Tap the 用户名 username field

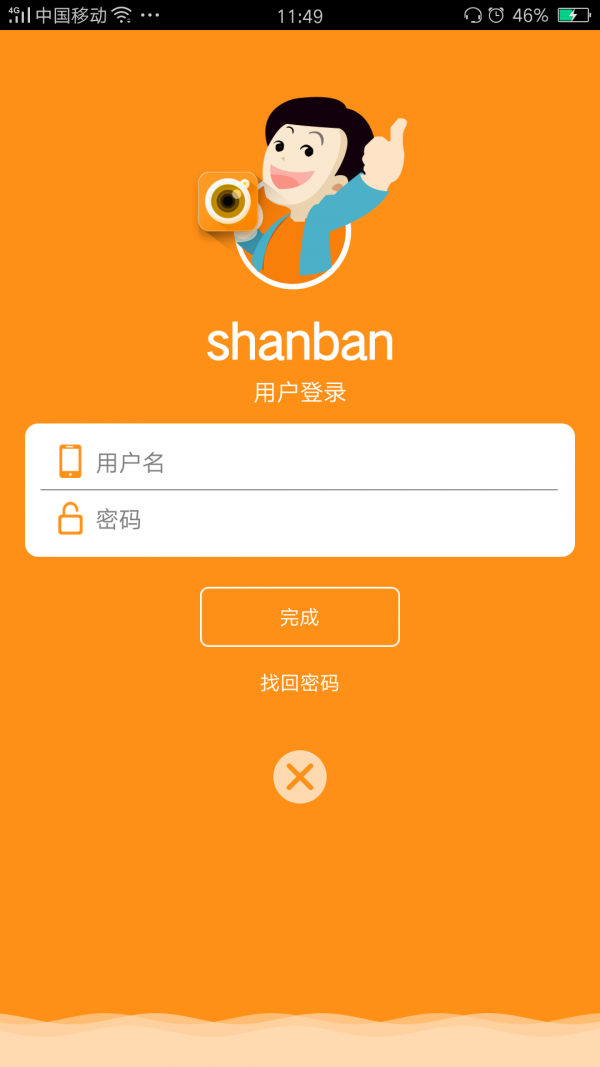pyautogui.click(x=320, y=462)
